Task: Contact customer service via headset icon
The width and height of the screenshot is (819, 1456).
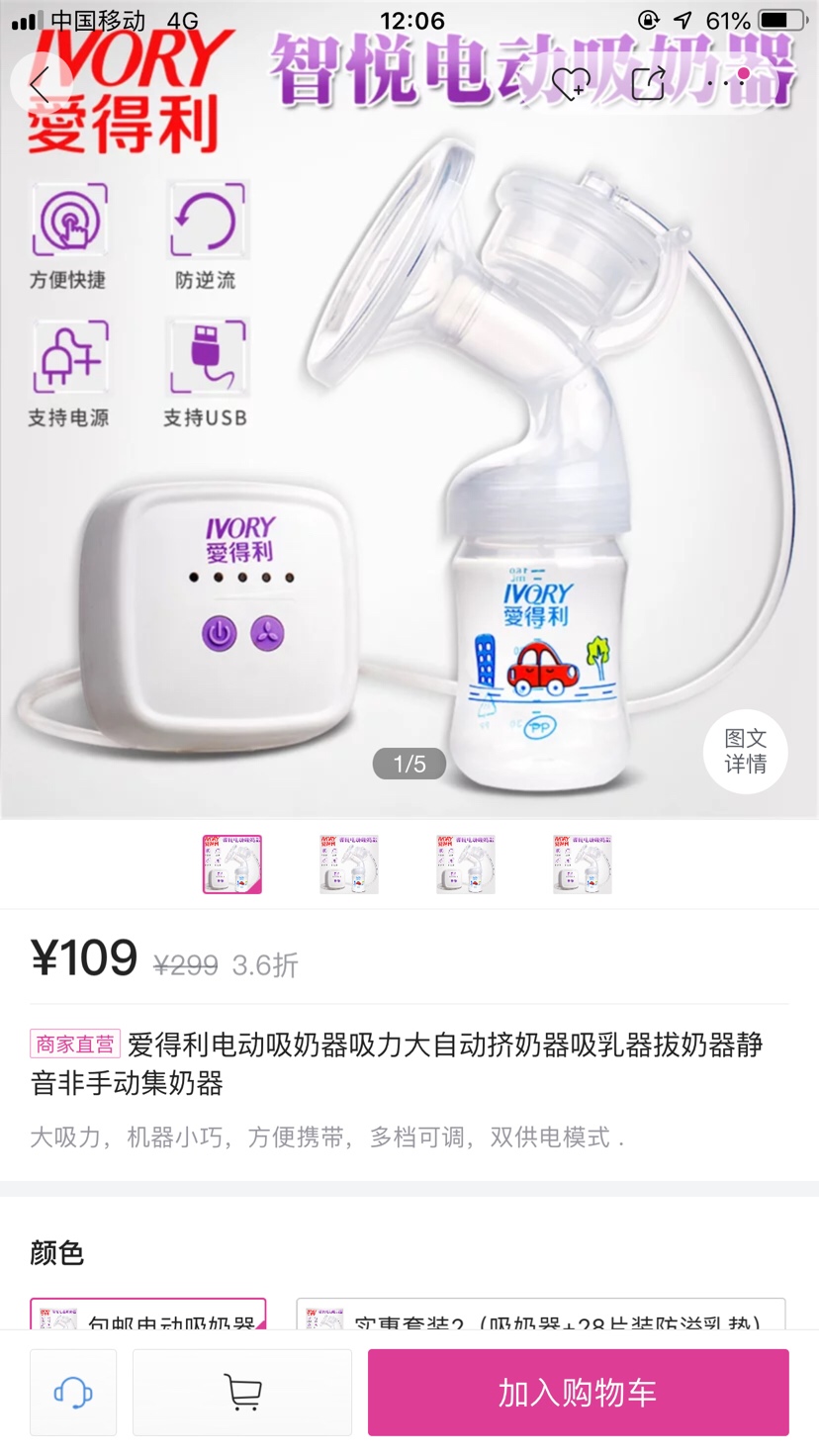Action: [x=73, y=1393]
